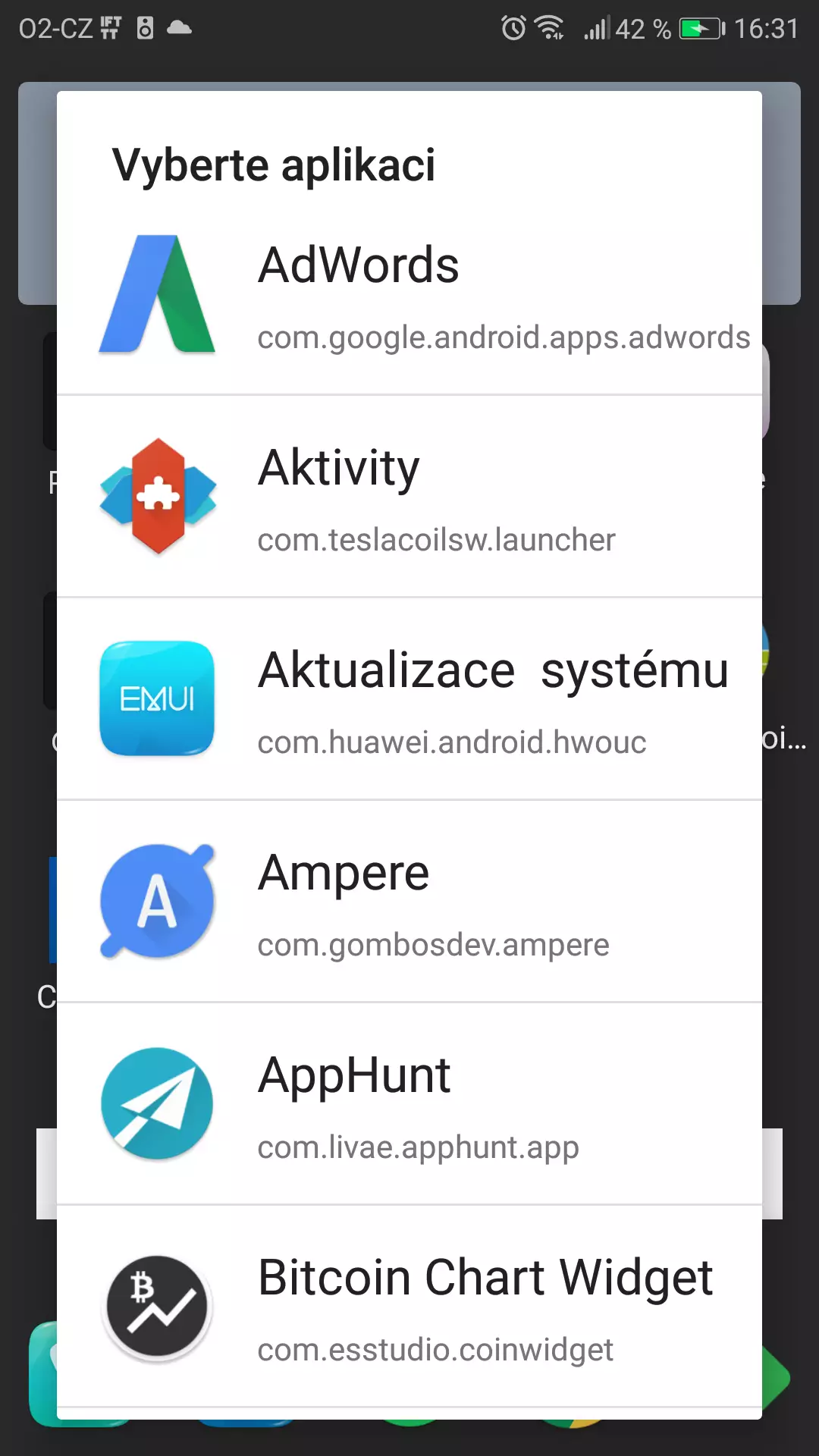
Task: Choose AppHunt in the dialog
Action: tap(409, 1103)
